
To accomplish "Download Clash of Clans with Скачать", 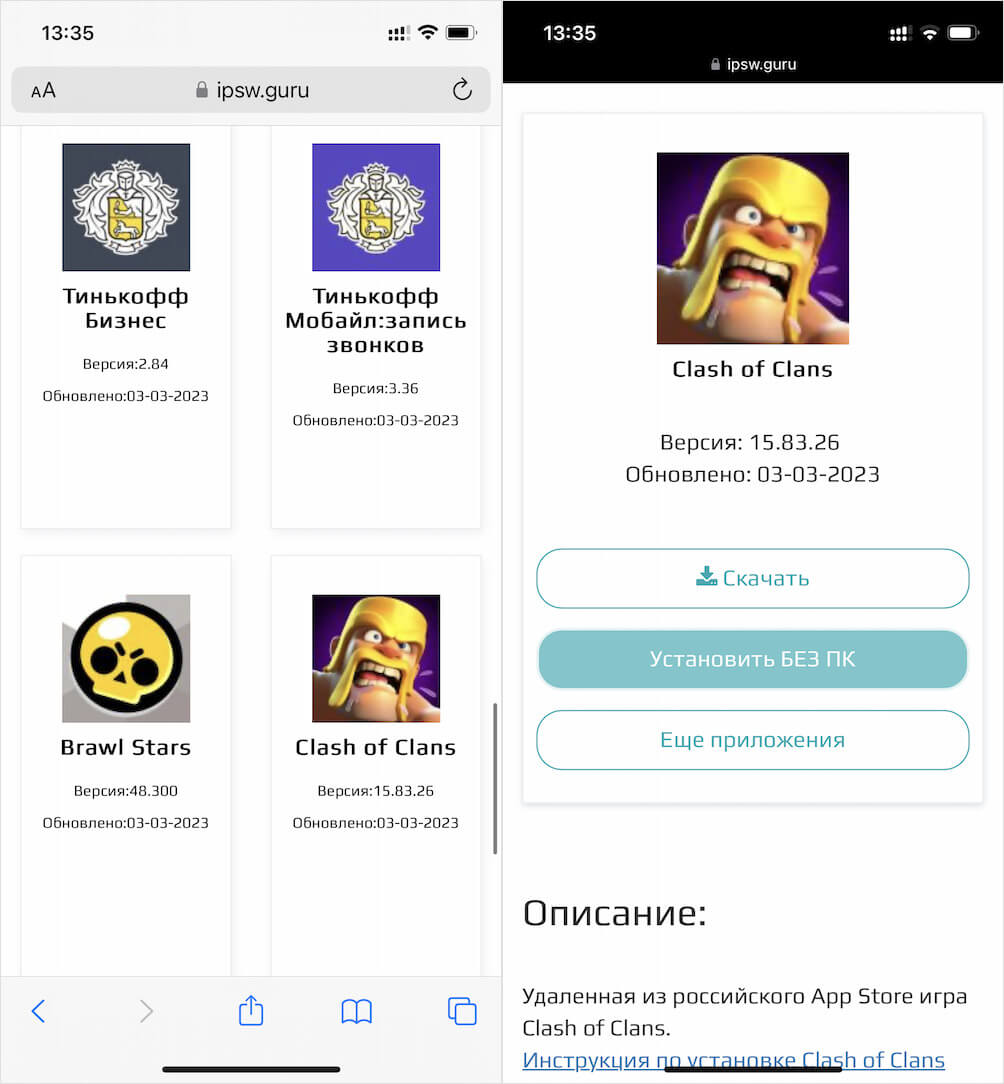I will (x=753, y=578).
